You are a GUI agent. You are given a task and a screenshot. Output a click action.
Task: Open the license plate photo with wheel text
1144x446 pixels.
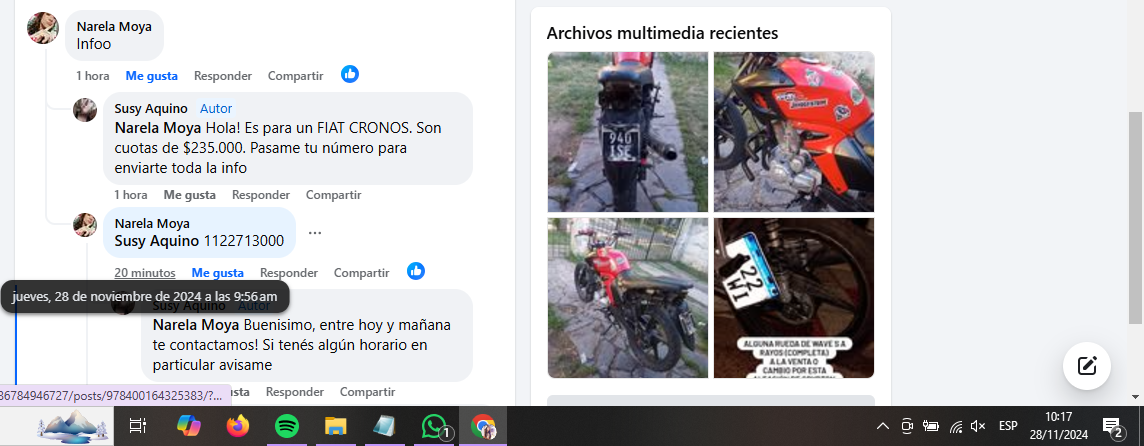793,297
